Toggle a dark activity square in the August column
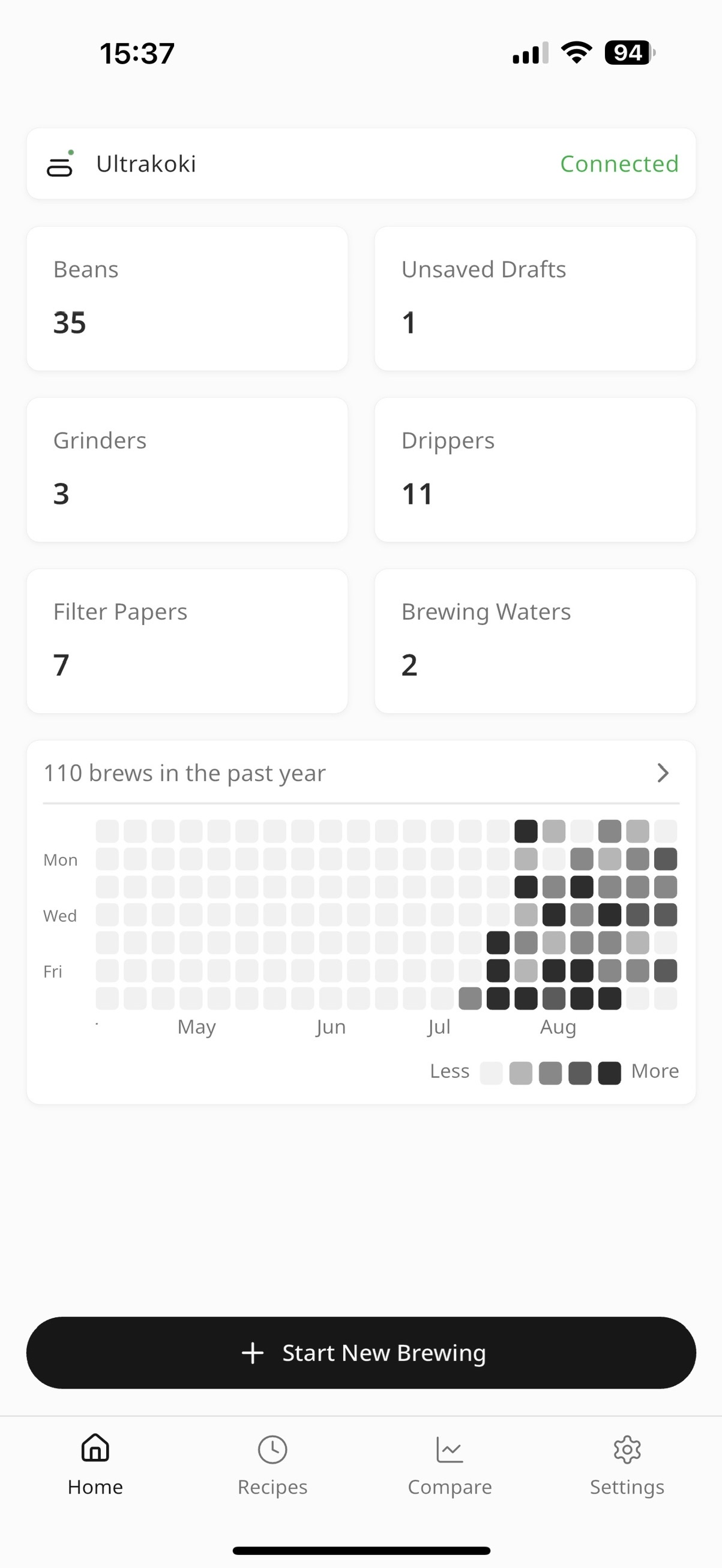Screen dimensions: 722x1568 tap(555, 914)
